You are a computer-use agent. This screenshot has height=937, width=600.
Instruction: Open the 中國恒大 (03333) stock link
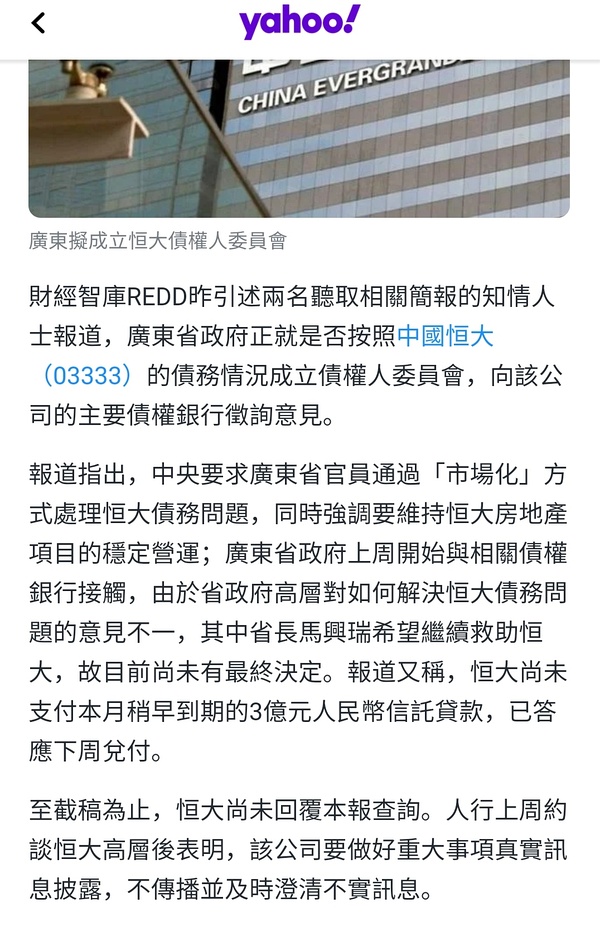(x=446, y=336)
